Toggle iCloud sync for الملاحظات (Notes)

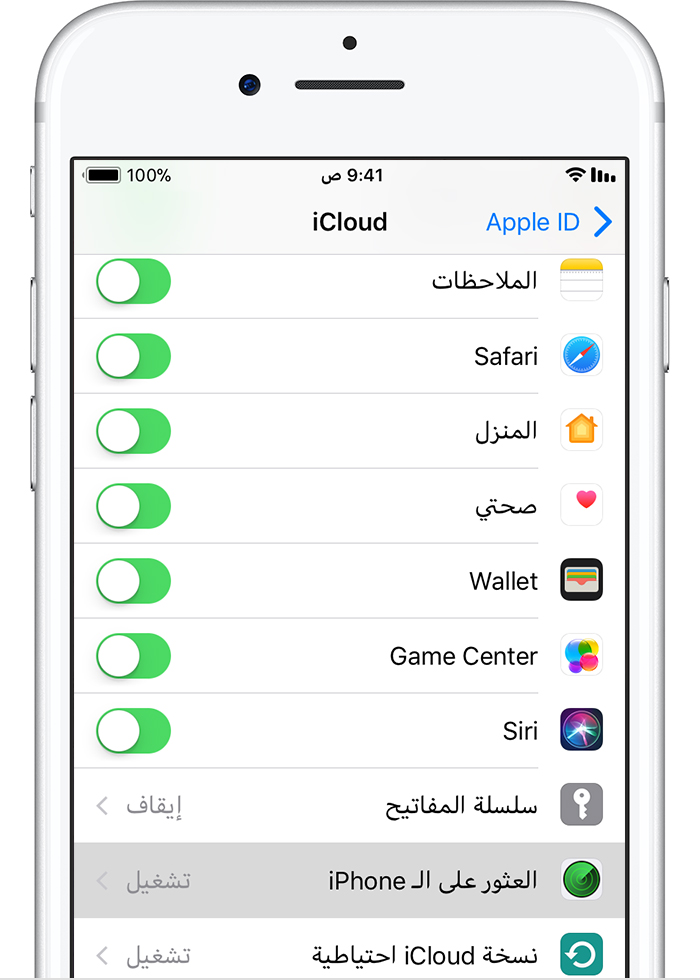point(134,281)
